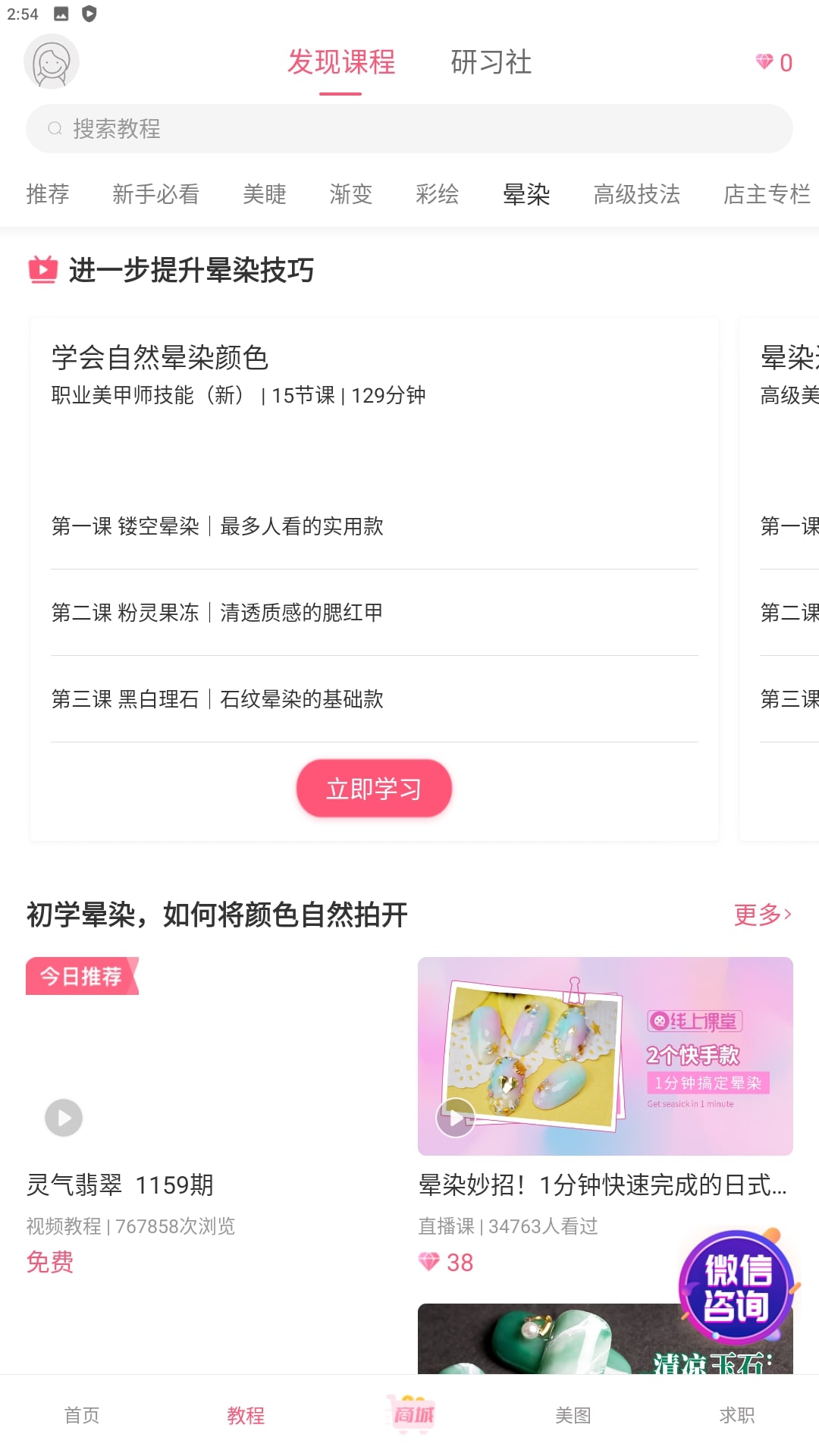Go to the 首页 tab

[x=82, y=1415]
